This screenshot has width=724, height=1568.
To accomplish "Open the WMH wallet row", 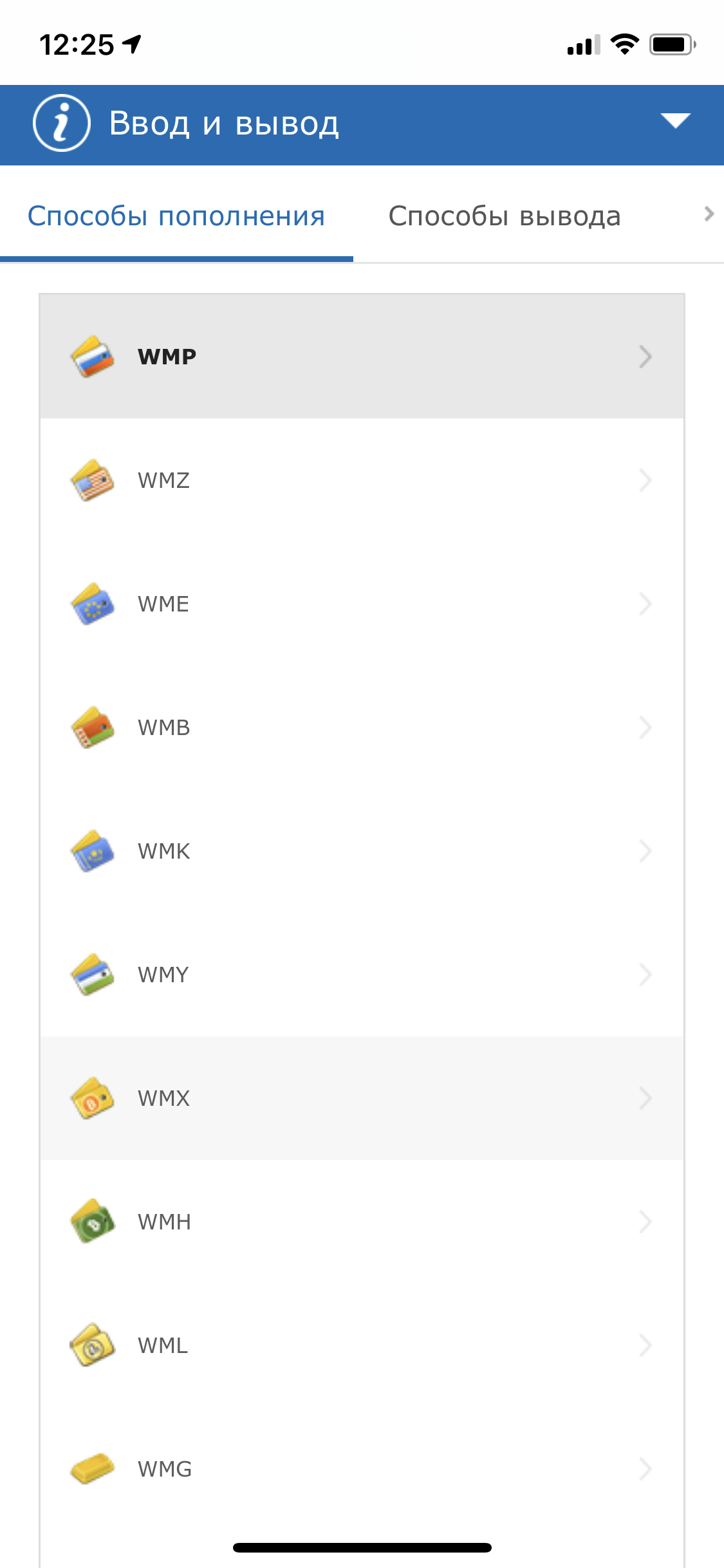I will [361, 1222].
